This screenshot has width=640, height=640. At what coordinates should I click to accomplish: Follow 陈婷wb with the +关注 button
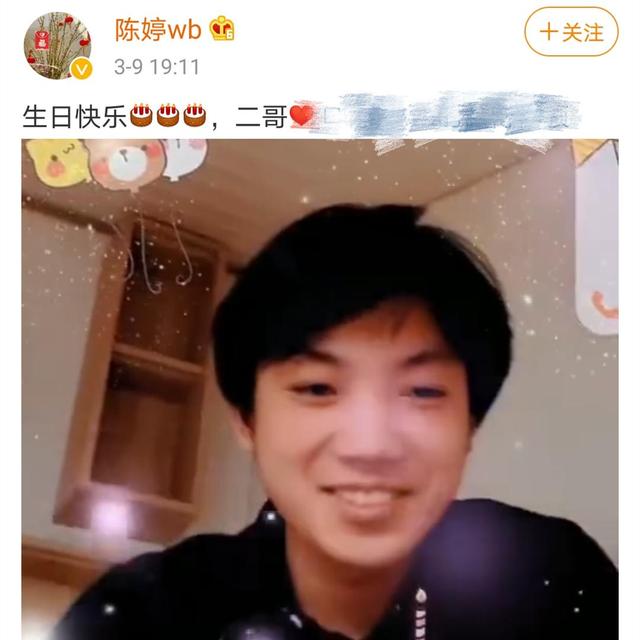(571, 32)
